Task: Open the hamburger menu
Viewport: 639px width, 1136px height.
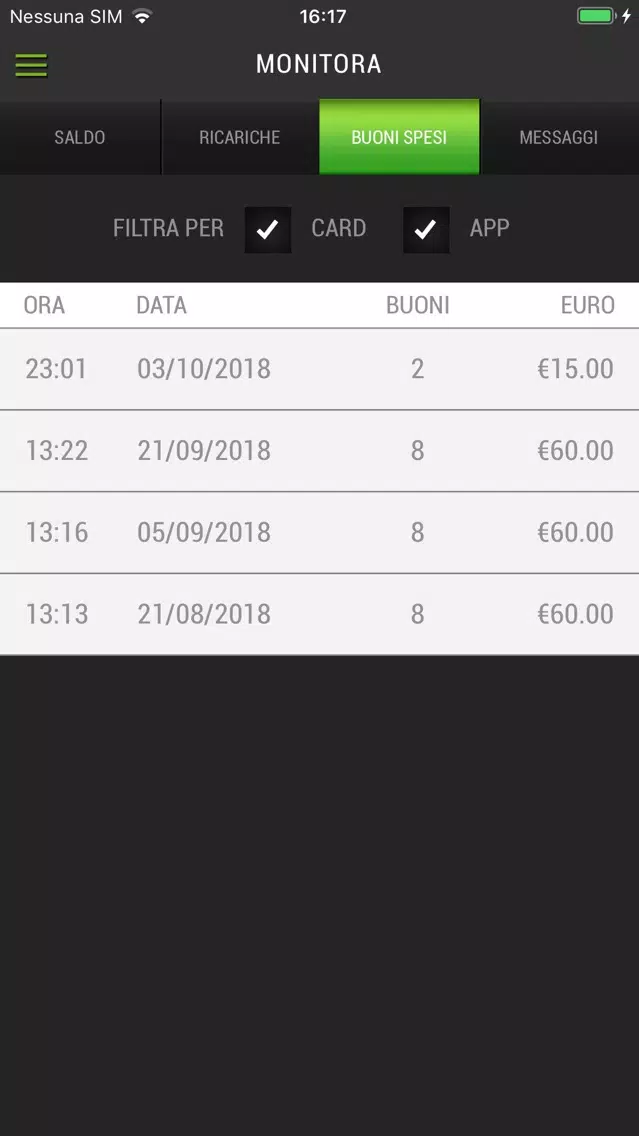Action: (x=31, y=64)
